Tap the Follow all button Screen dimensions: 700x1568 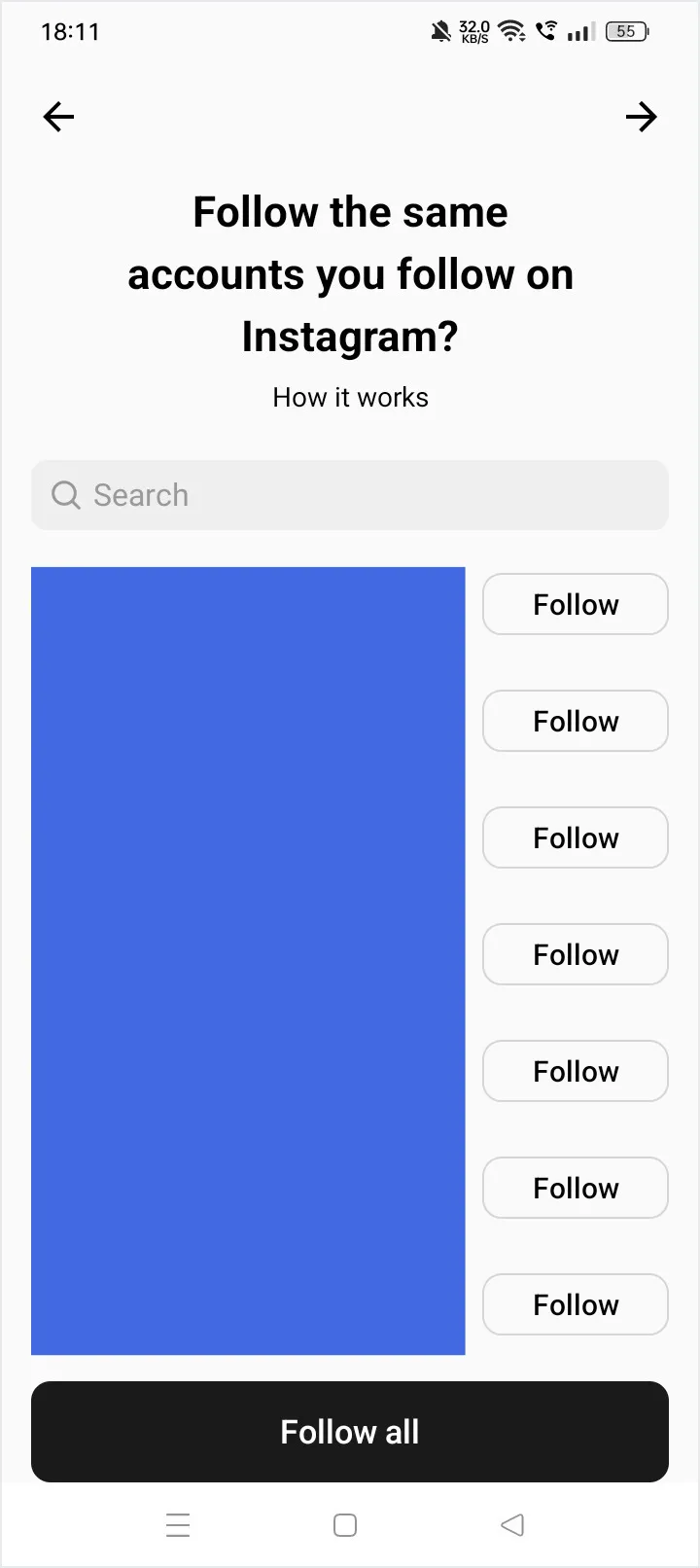[x=350, y=1432]
